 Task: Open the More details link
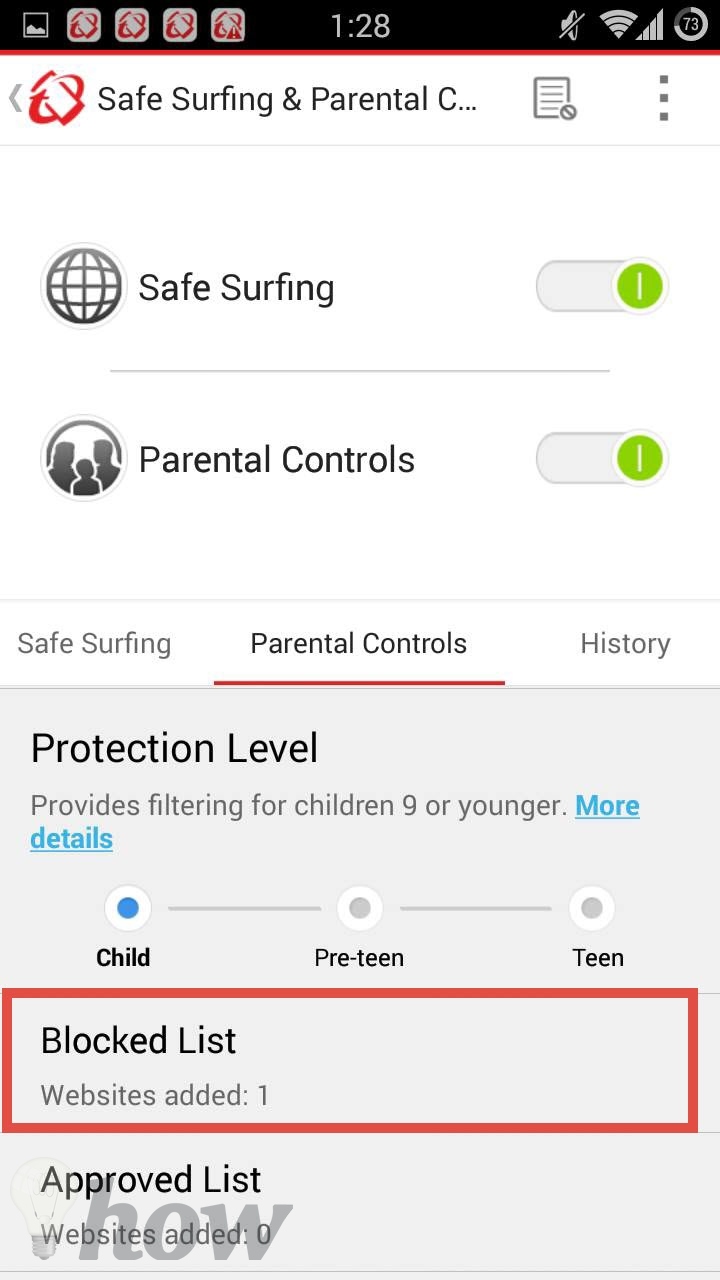point(335,821)
